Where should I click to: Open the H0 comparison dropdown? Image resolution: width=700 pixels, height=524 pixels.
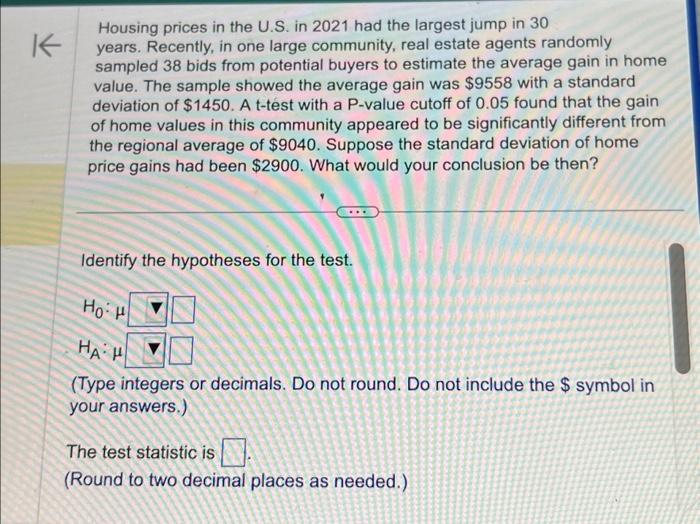pyautogui.click(x=152, y=313)
